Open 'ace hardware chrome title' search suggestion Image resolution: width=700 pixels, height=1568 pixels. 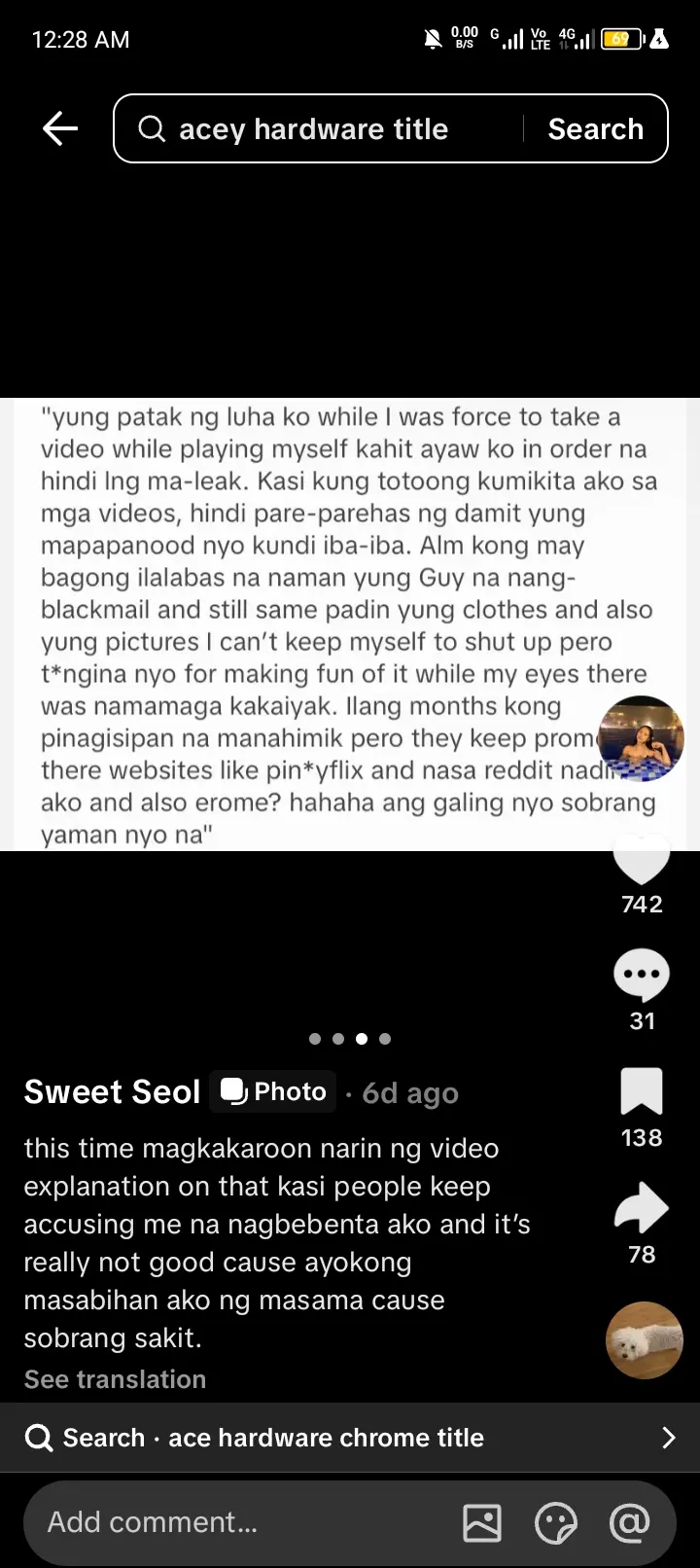tap(350, 1438)
